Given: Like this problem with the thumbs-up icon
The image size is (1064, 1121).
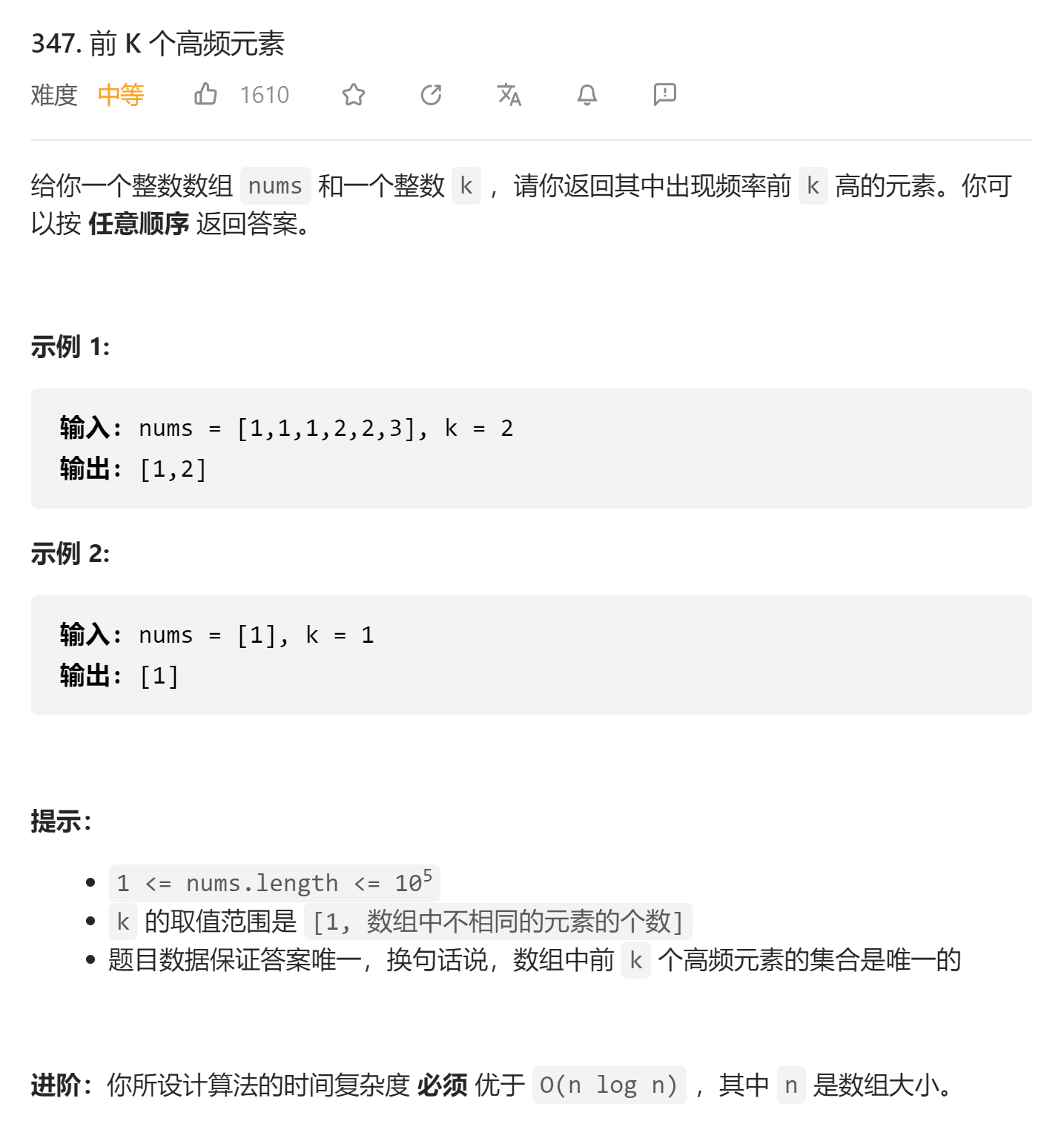Looking at the screenshot, I should point(205,94).
